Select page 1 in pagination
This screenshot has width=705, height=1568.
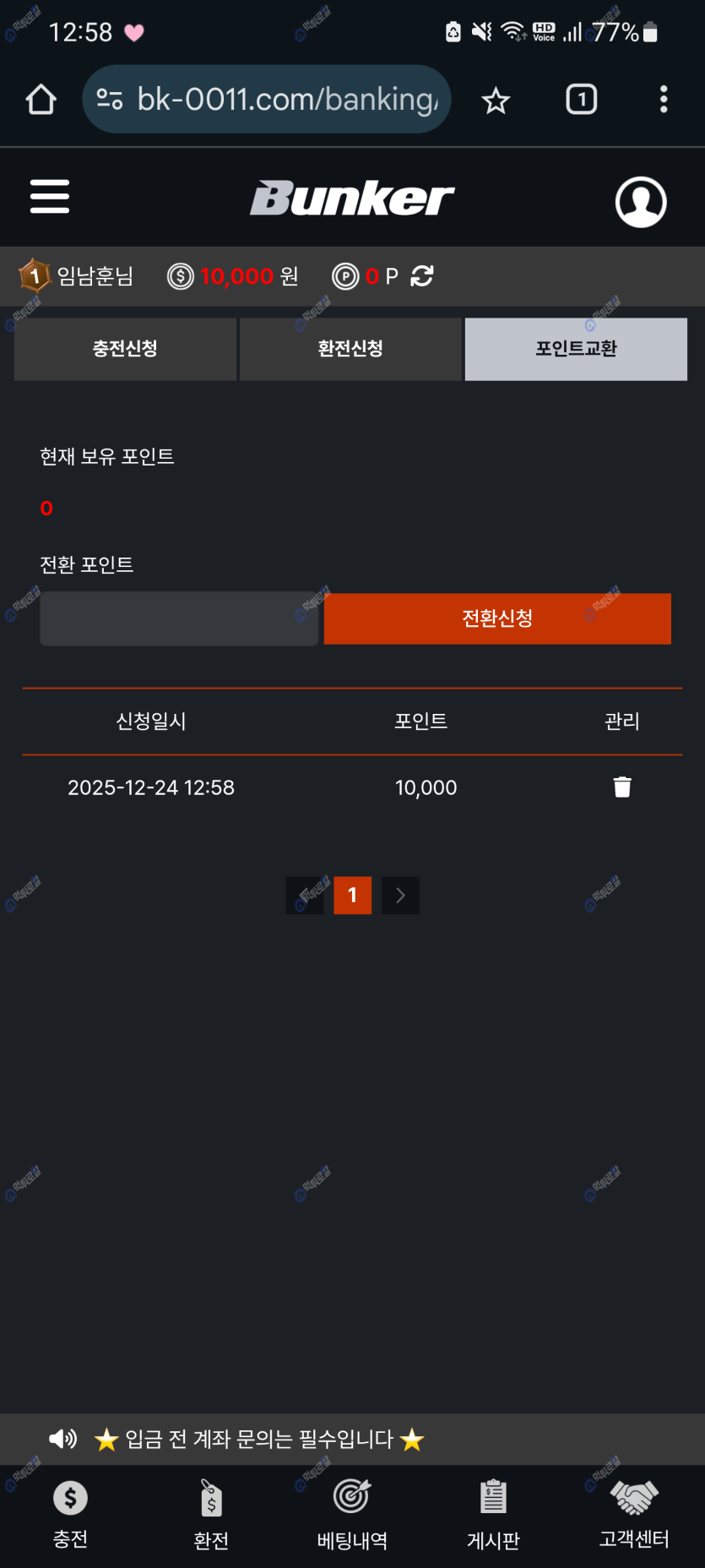point(353,896)
